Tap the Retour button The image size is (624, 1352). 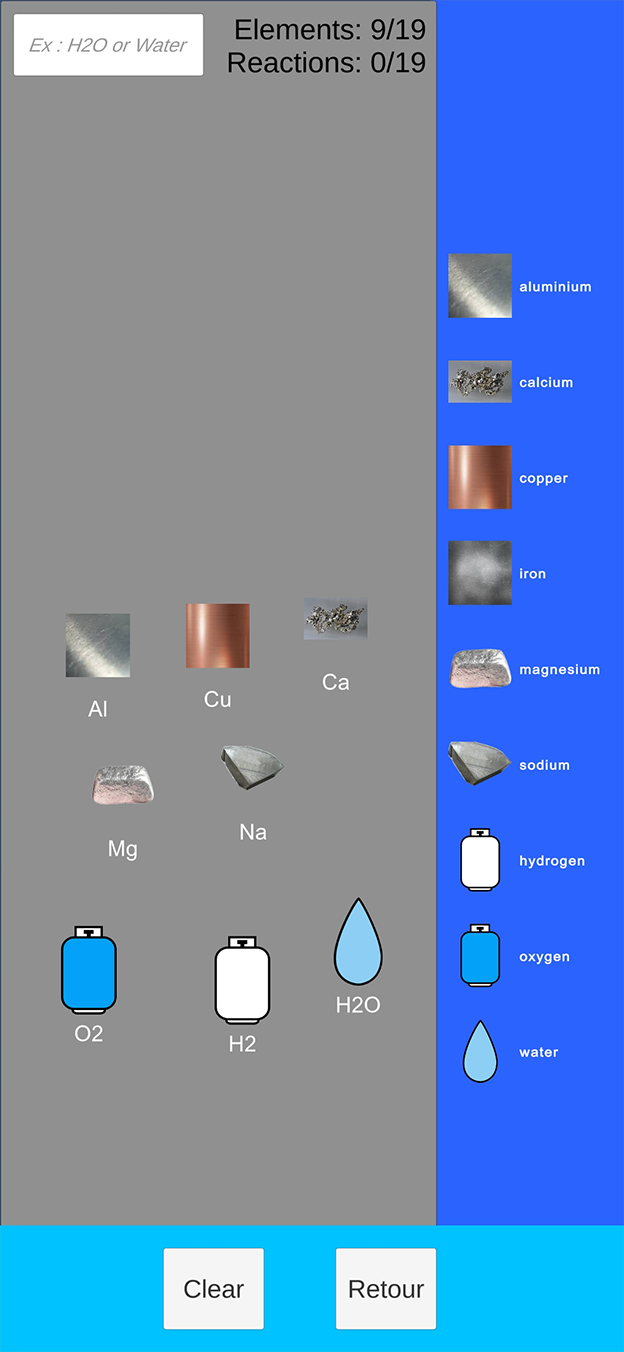386,1288
